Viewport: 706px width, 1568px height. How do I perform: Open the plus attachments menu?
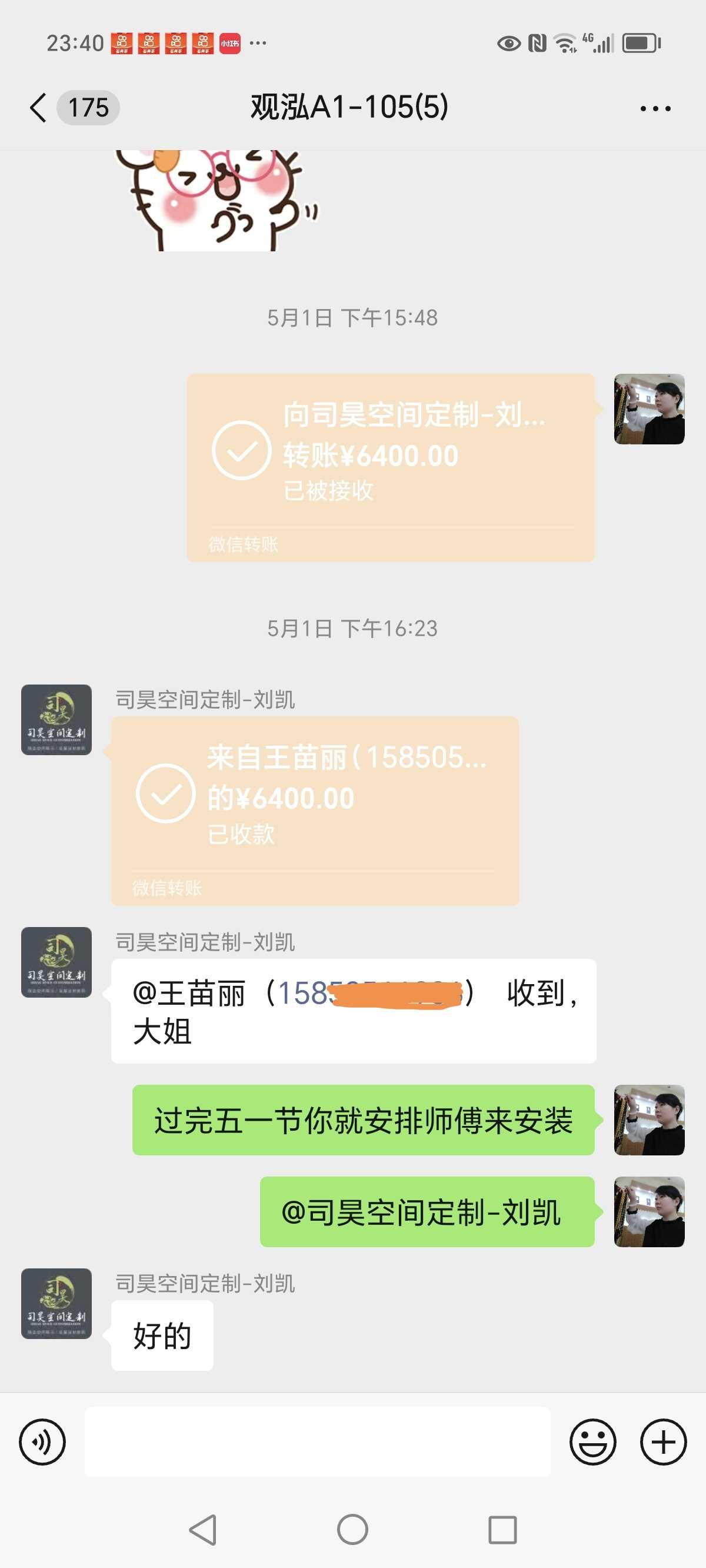pyautogui.click(x=663, y=1441)
